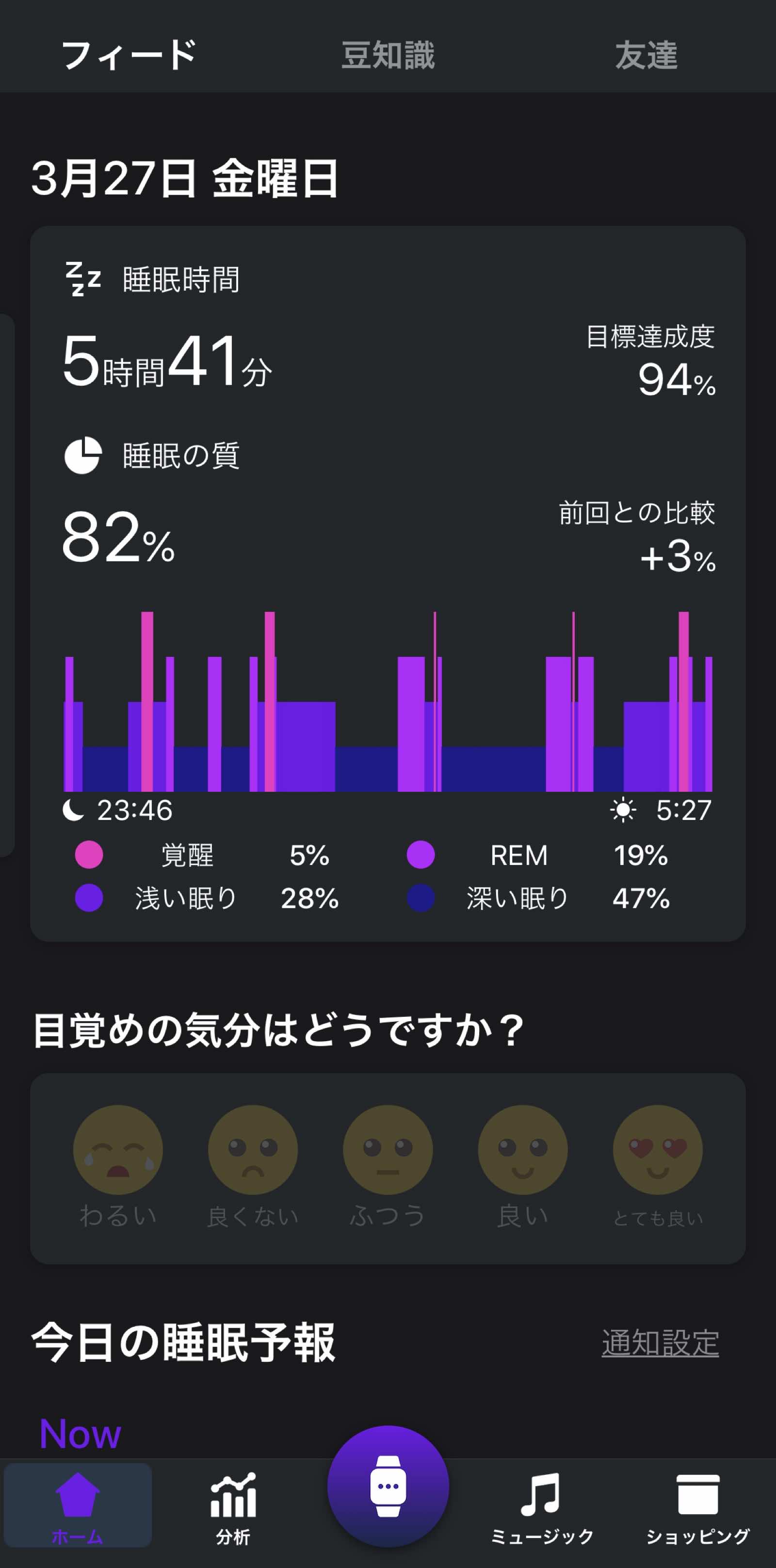
Task: Select the とても良い heart-eyes face
Action: 658,1165
